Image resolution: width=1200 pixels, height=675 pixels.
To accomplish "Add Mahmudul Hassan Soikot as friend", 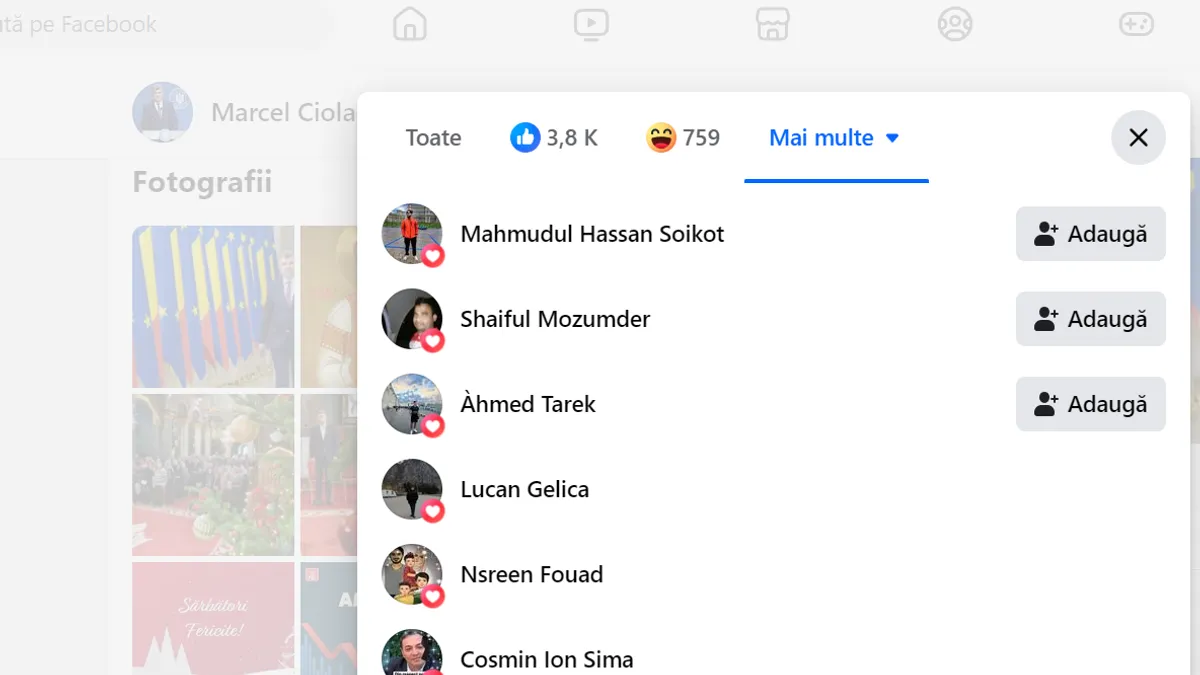I will (1090, 234).
